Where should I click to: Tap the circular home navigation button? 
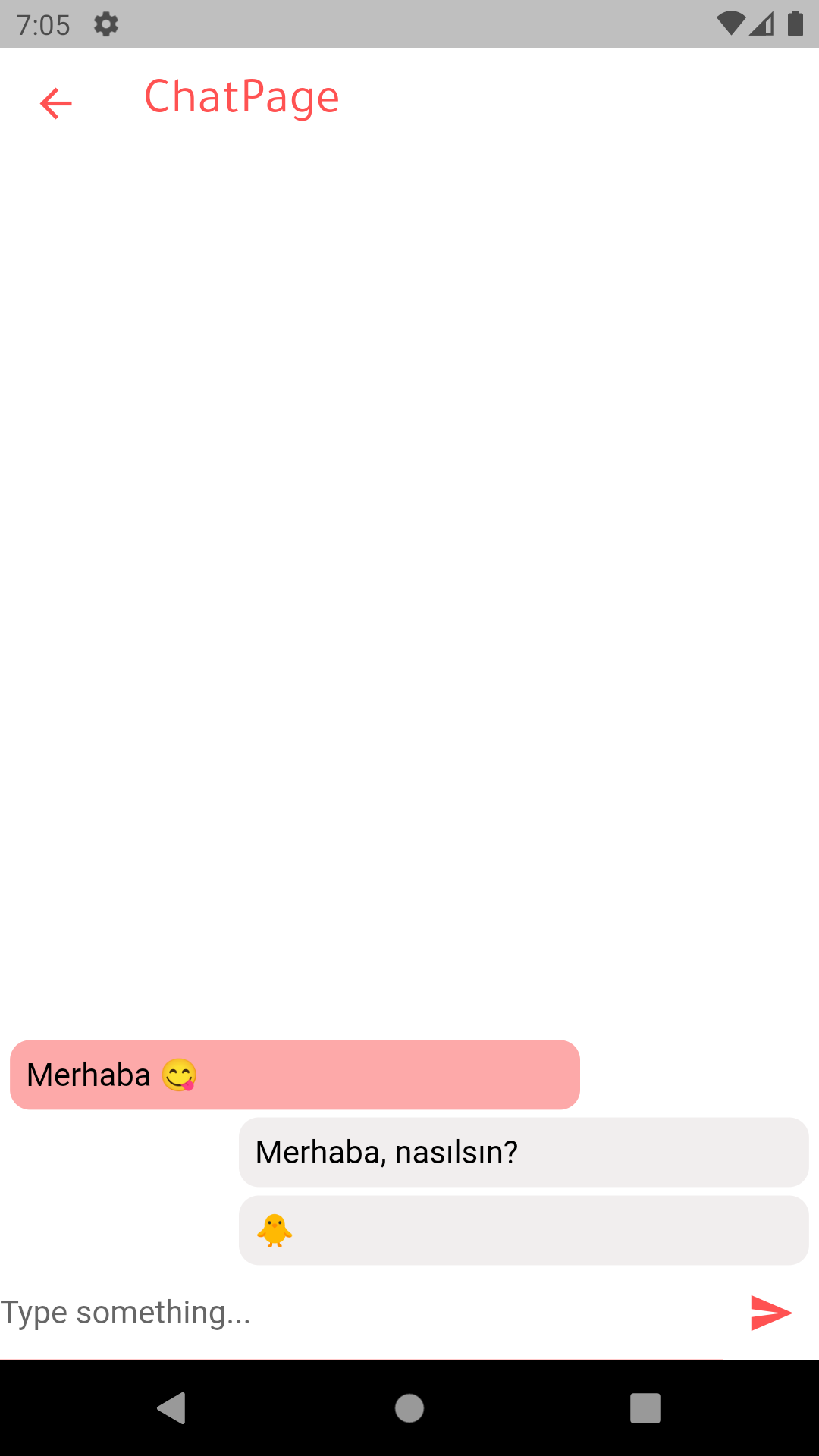(x=409, y=1409)
